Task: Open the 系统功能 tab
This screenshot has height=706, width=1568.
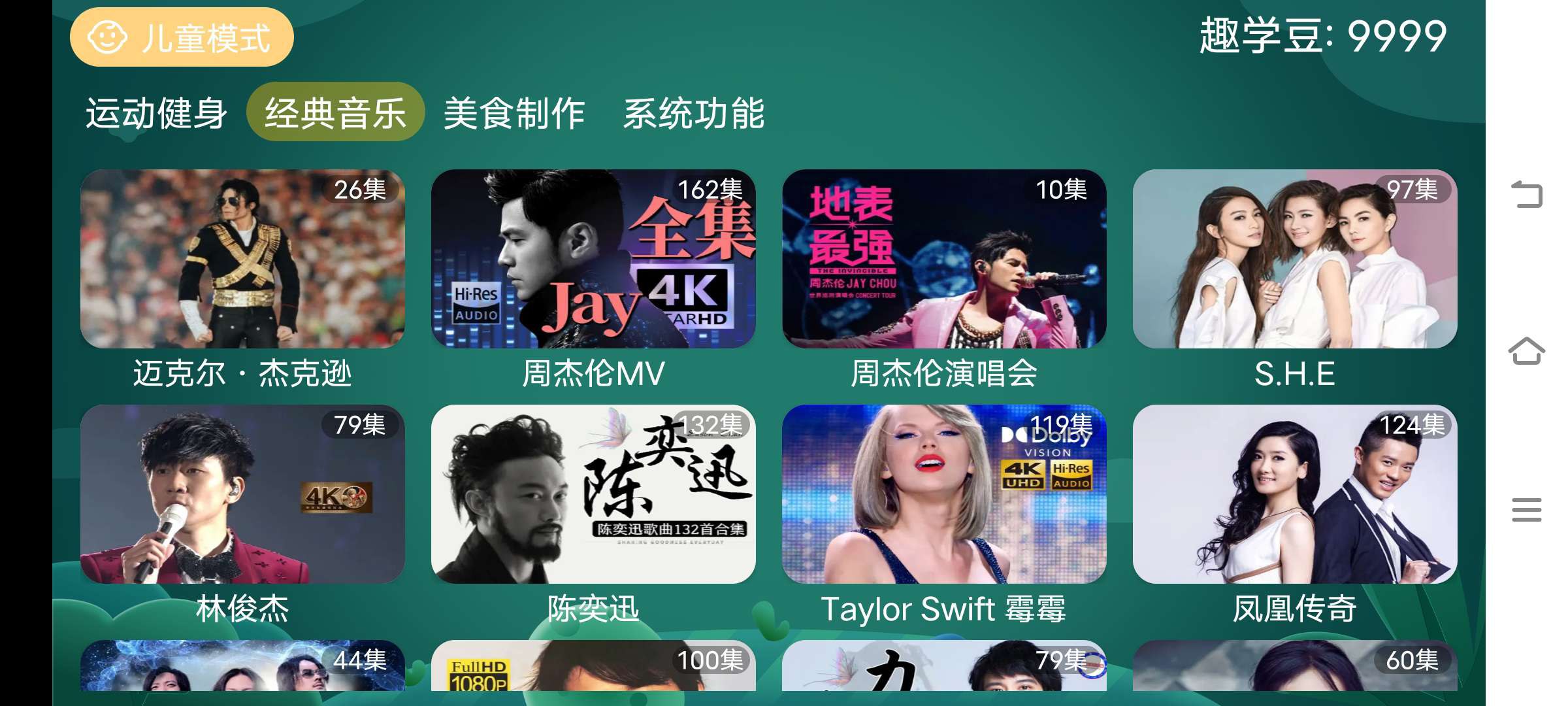Action: click(x=693, y=112)
